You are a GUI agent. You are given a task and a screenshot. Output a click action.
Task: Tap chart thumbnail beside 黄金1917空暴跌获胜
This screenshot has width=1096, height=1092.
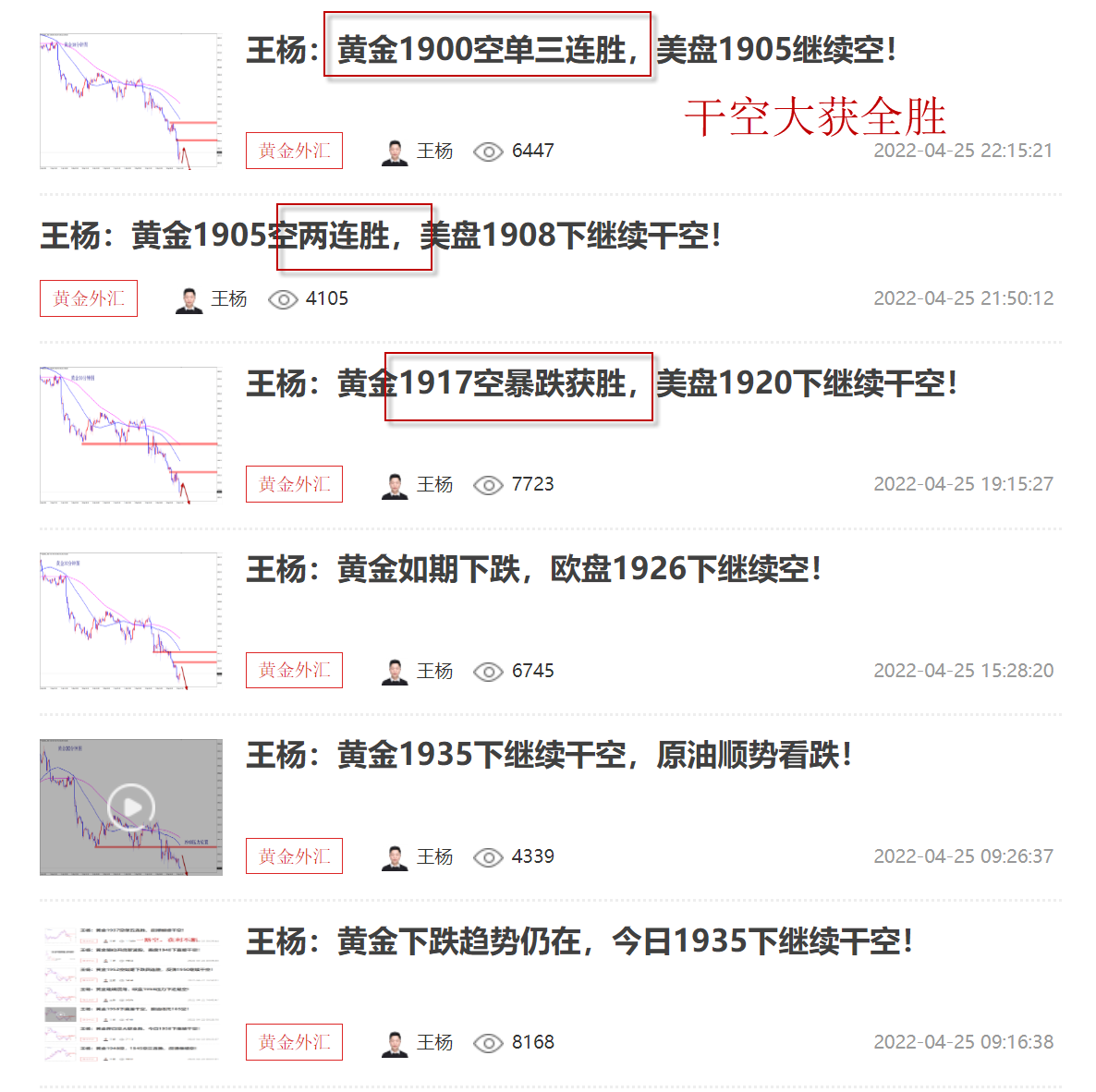click(x=130, y=435)
